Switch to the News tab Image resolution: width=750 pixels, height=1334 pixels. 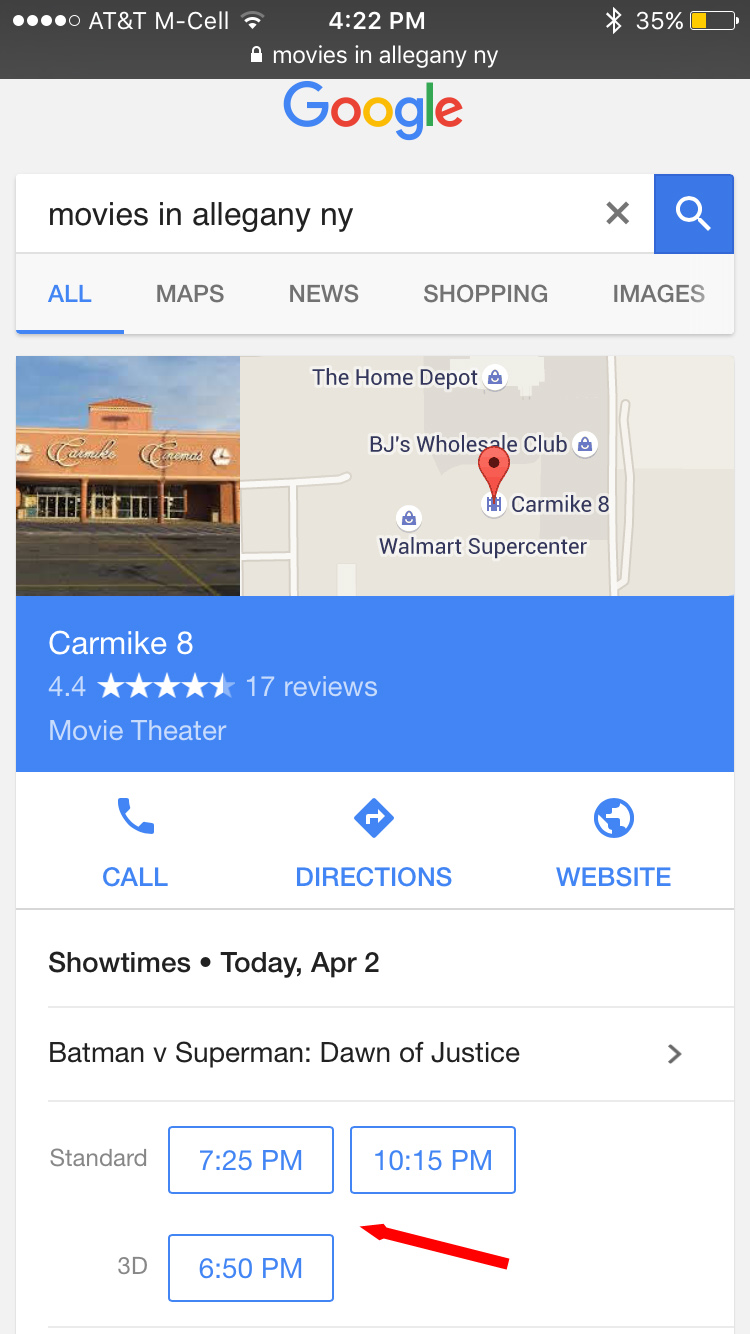coord(324,294)
